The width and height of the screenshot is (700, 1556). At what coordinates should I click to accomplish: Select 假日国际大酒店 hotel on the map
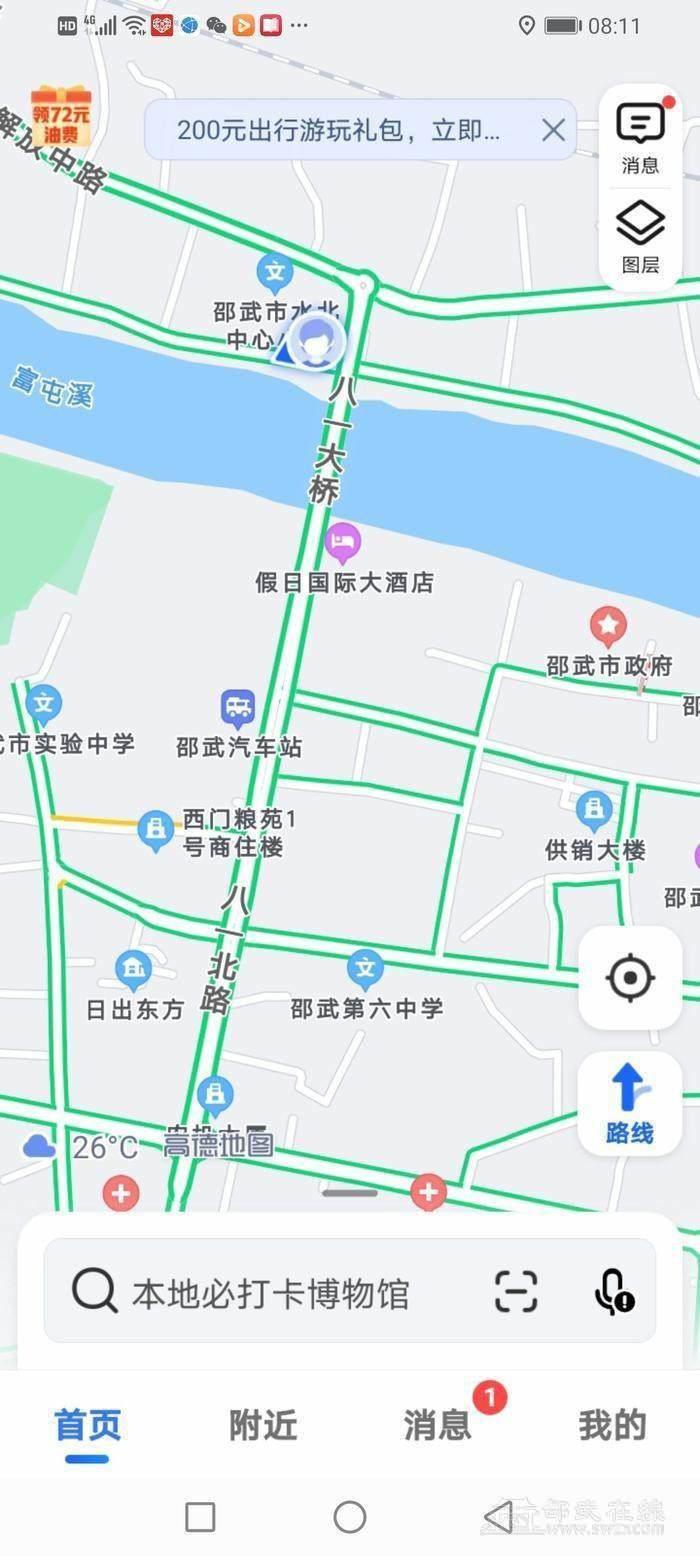point(343,545)
